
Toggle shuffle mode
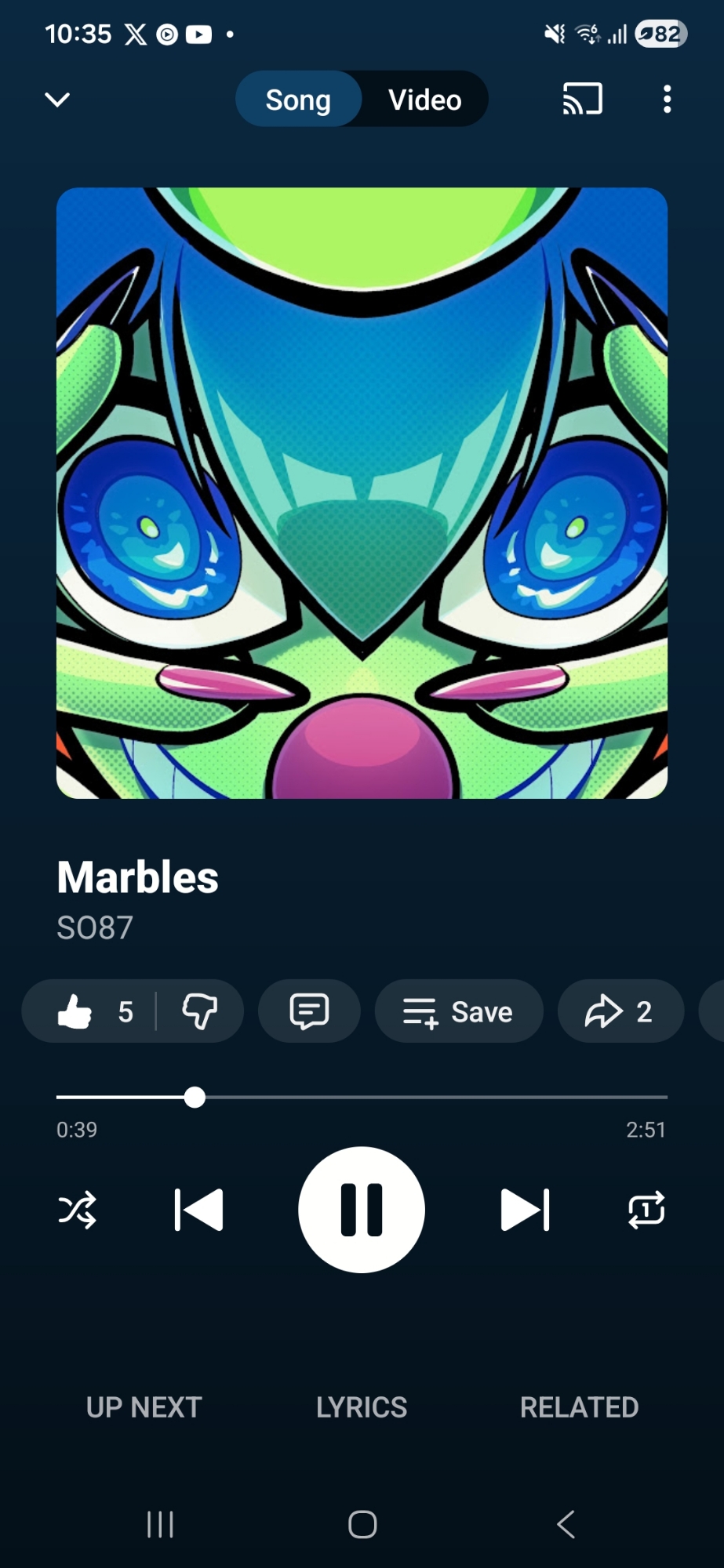coord(77,1210)
